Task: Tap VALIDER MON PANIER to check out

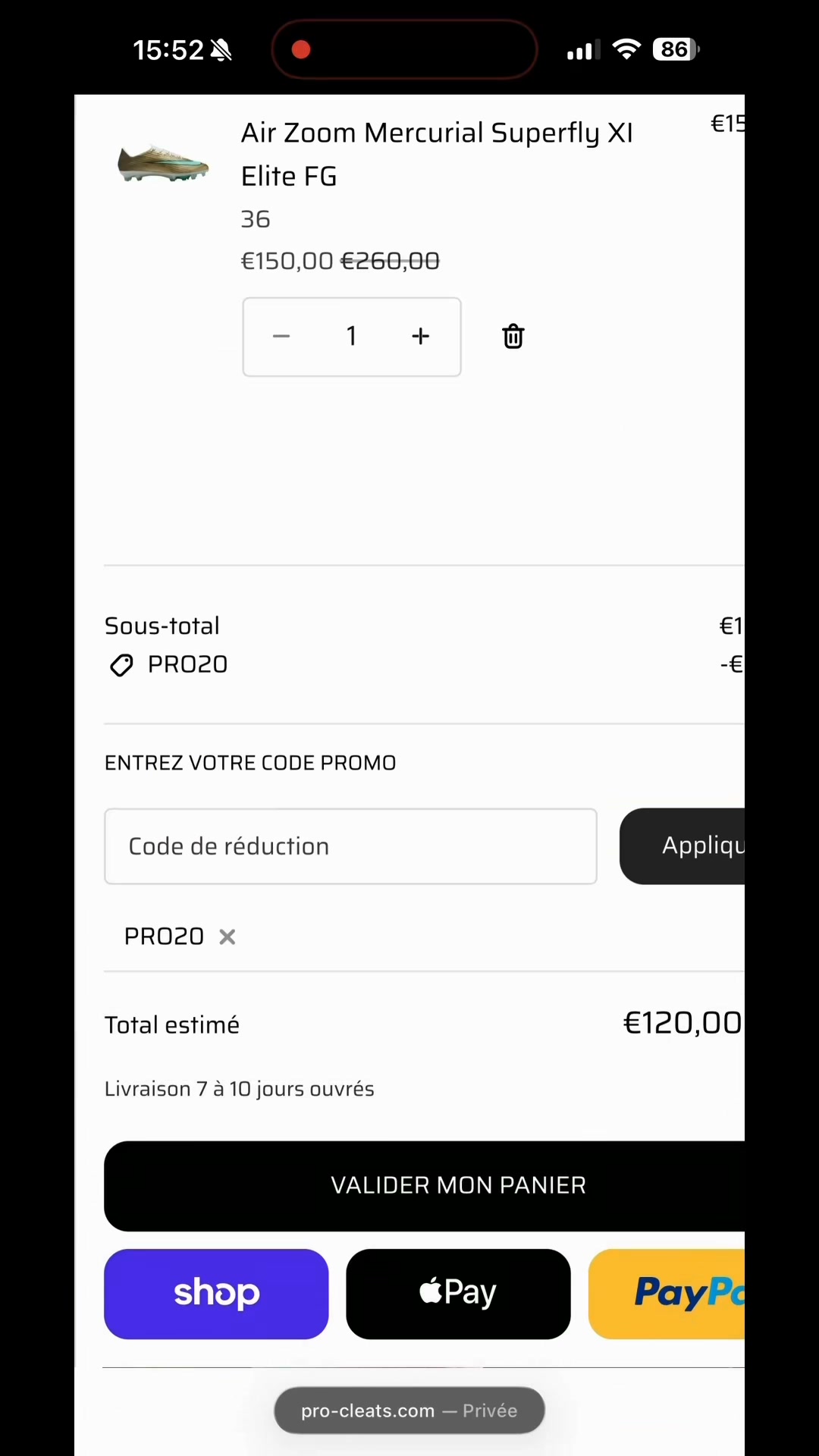Action: tap(425, 1186)
